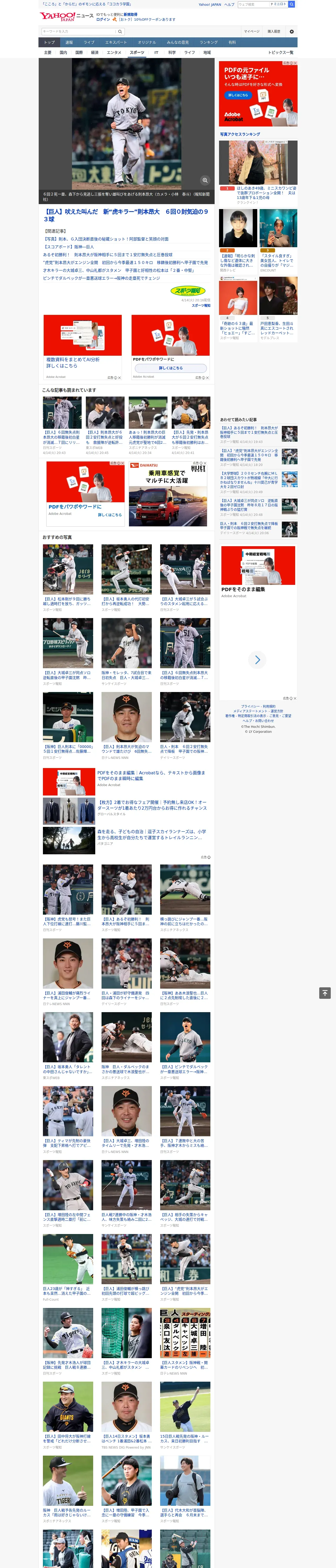Open the ヘルプ link in the header
This screenshot has height=1568, width=336.
(229, 4)
